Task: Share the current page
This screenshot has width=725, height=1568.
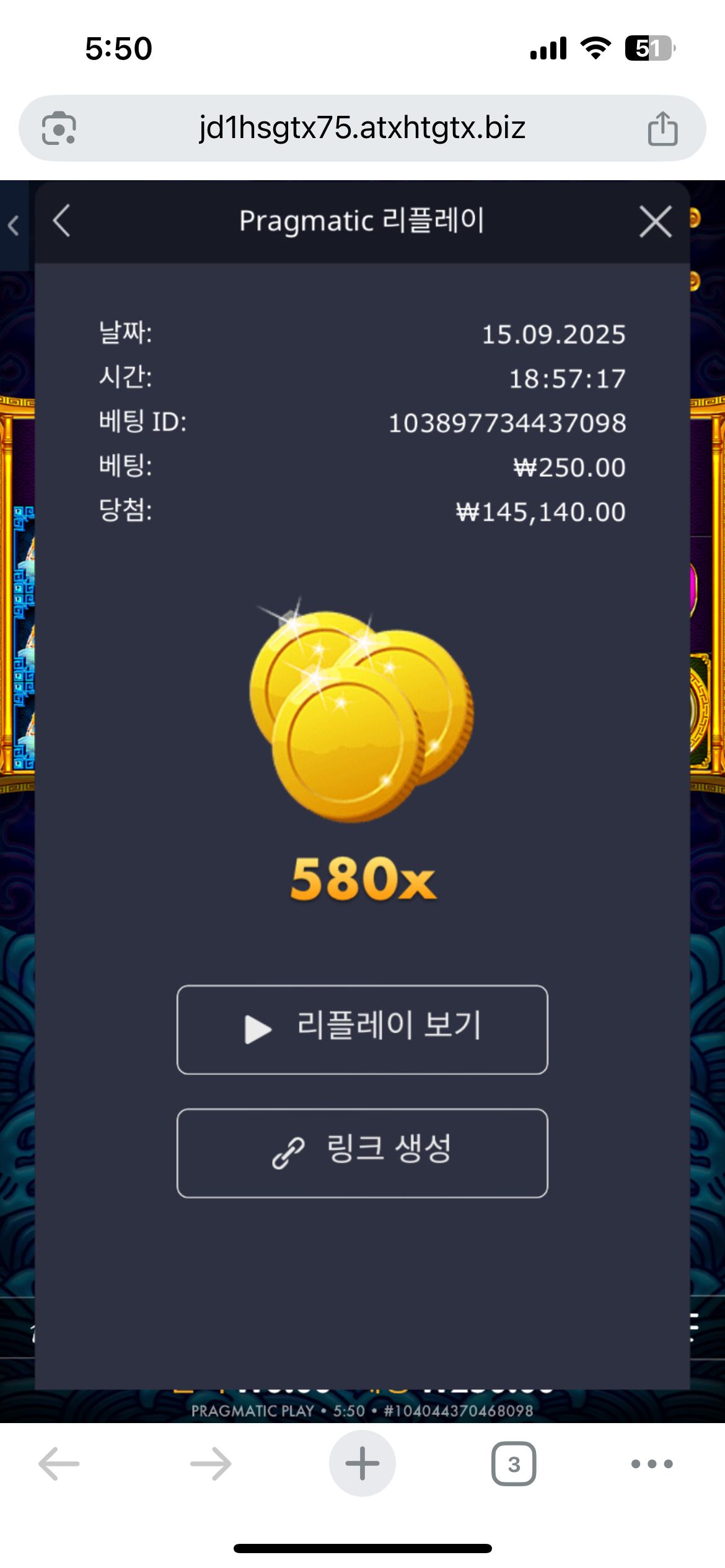Action: (662, 129)
